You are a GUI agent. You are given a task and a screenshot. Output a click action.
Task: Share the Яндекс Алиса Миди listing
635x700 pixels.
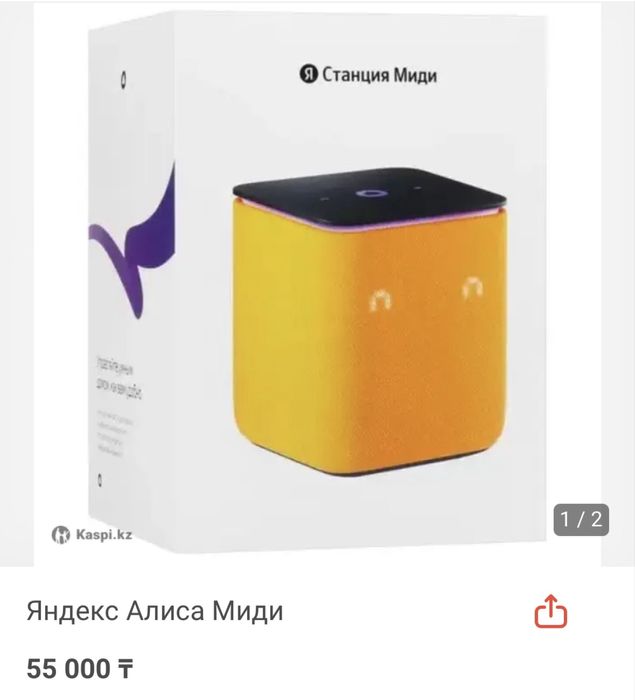point(551,612)
